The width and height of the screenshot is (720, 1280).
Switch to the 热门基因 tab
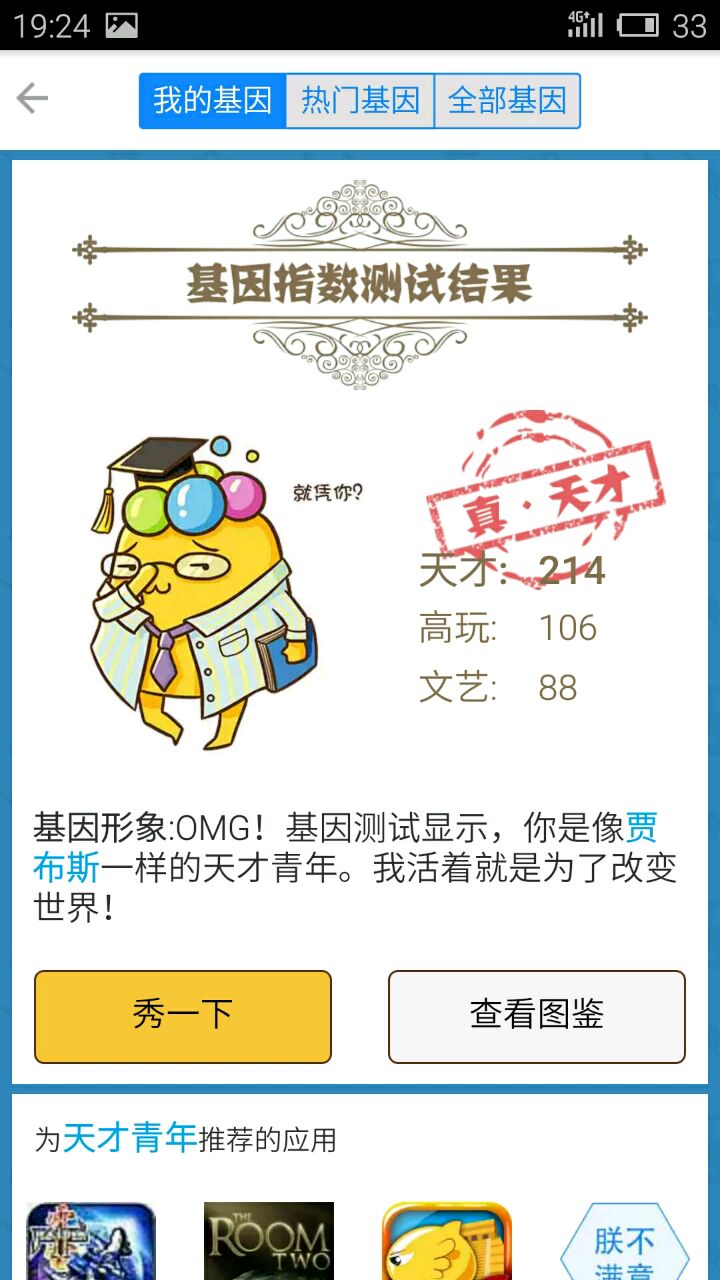tap(360, 101)
